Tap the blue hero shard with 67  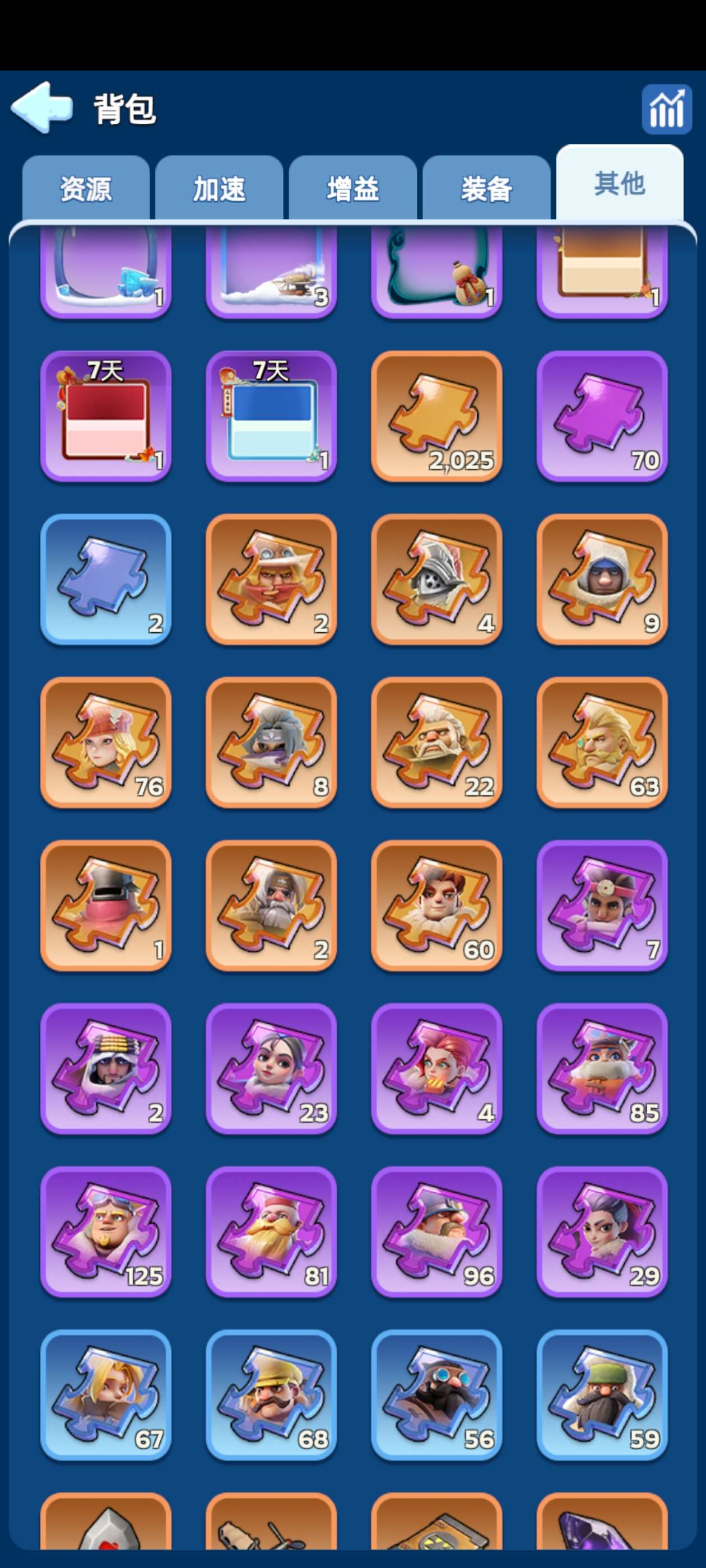[105, 1394]
